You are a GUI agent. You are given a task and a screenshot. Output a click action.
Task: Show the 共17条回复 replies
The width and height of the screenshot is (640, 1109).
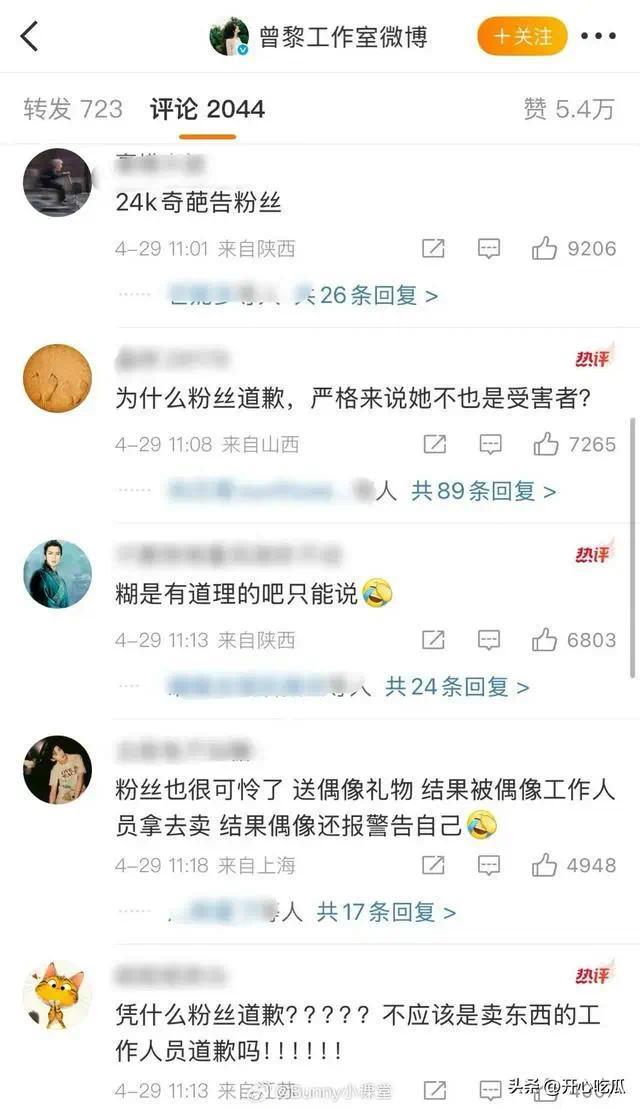(386, 912)
